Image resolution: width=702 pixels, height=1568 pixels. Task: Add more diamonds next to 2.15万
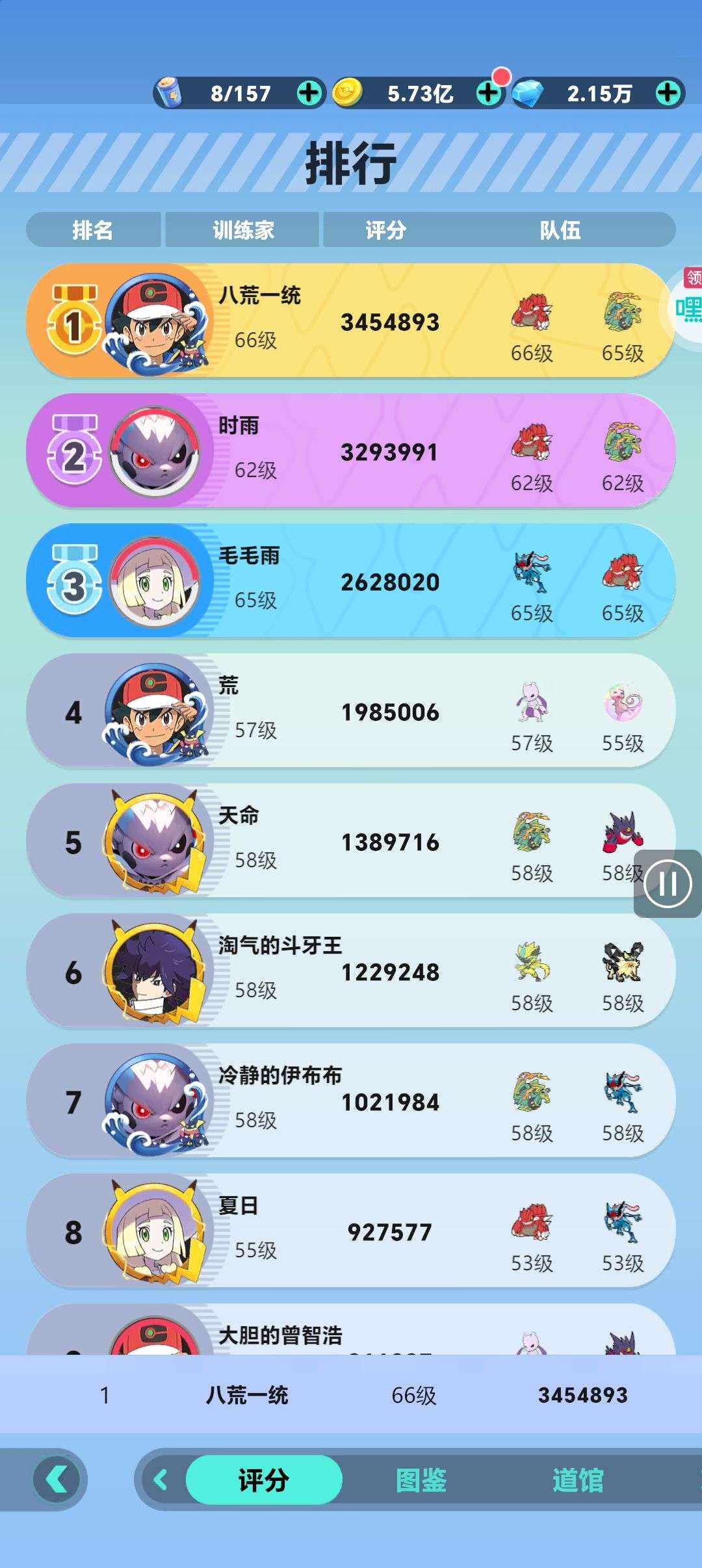coord(668,93)
